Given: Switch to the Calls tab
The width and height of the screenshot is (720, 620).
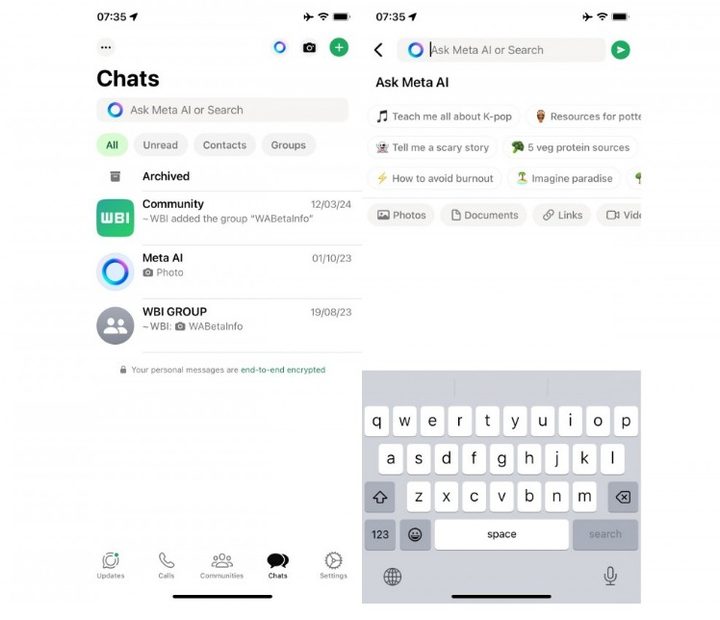Looking at the screenshot, I should click(166, 565).
